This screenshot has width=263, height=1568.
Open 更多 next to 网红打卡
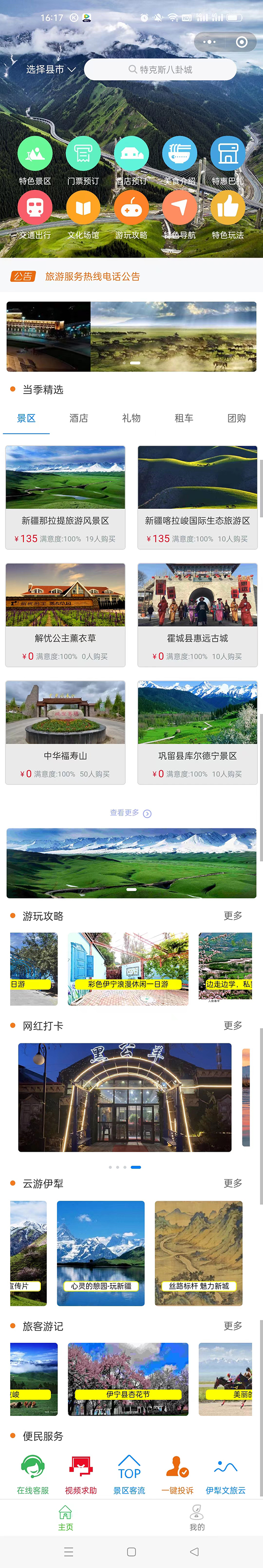(233, 1025)
